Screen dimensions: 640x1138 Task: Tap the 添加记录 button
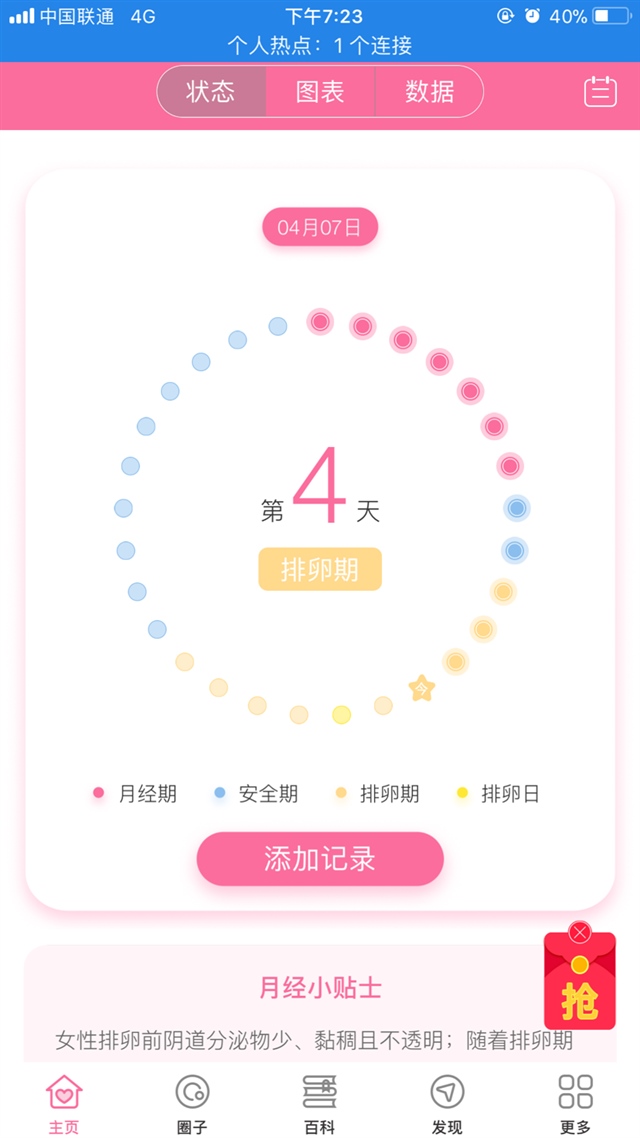[320, 859]
